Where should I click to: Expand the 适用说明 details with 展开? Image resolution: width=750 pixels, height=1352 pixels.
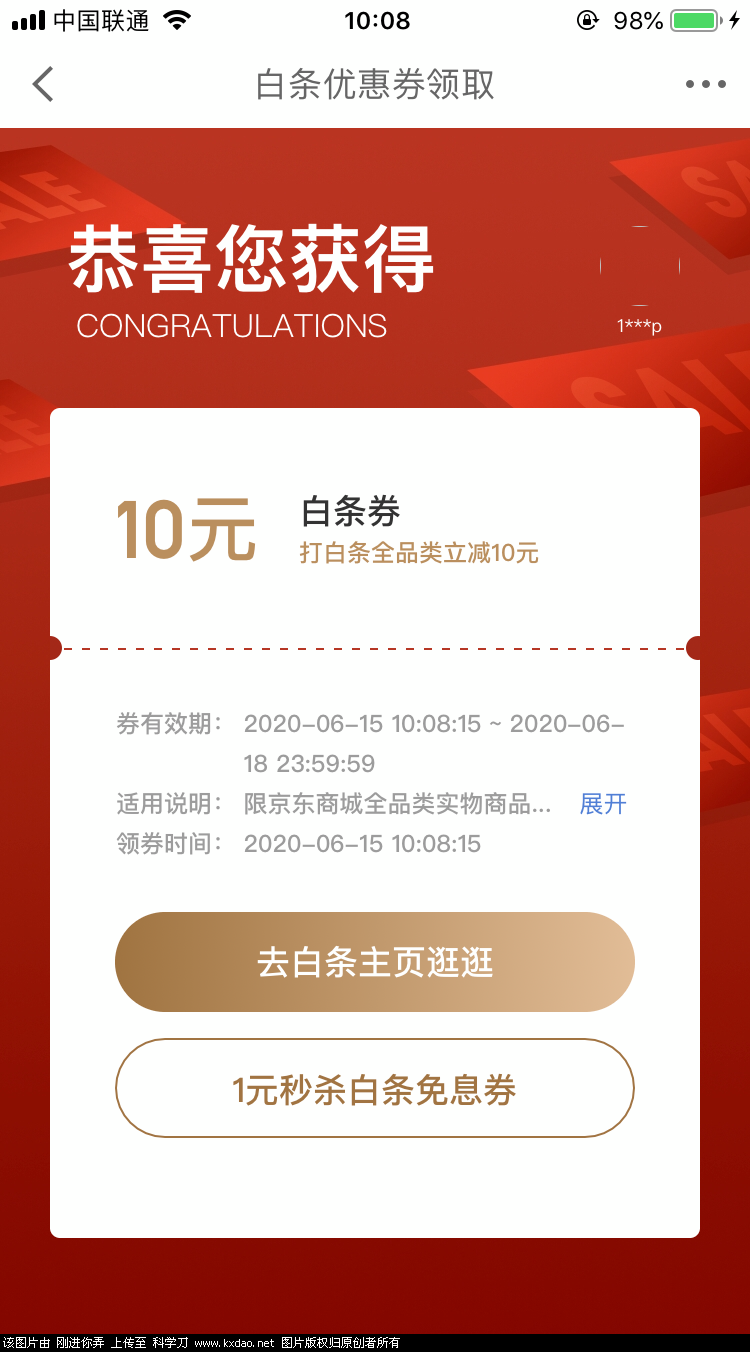click(603, 804)
